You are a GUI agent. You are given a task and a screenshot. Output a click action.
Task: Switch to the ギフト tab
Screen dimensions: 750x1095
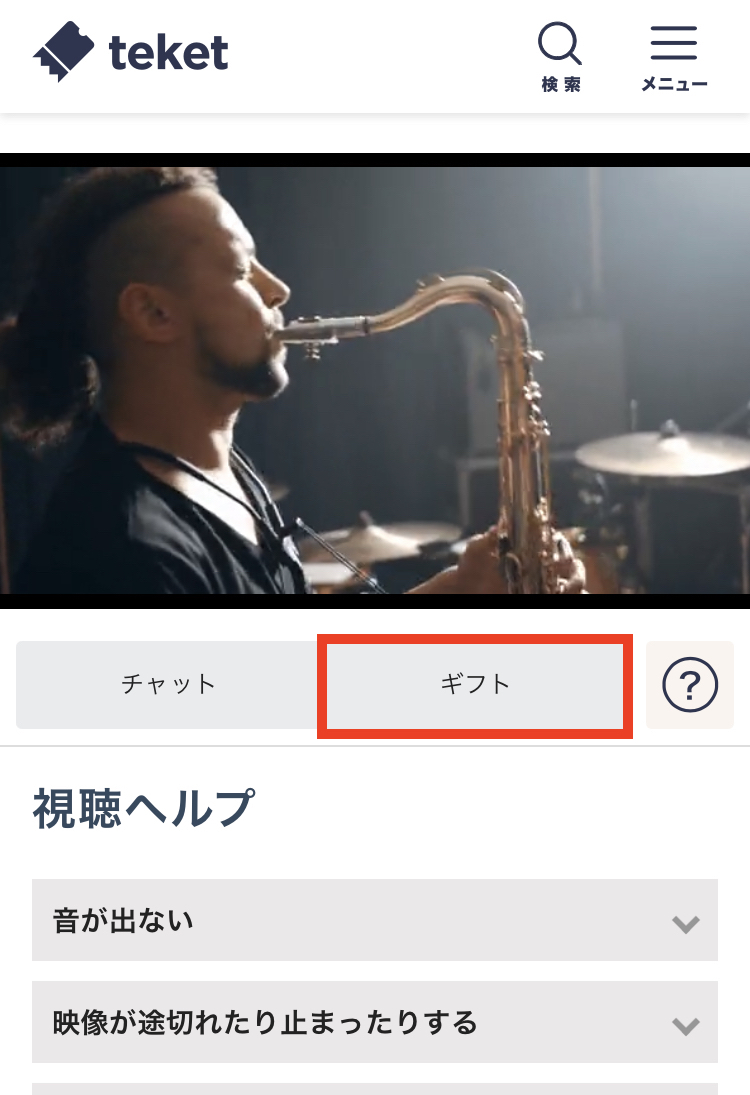click(475, 685)
